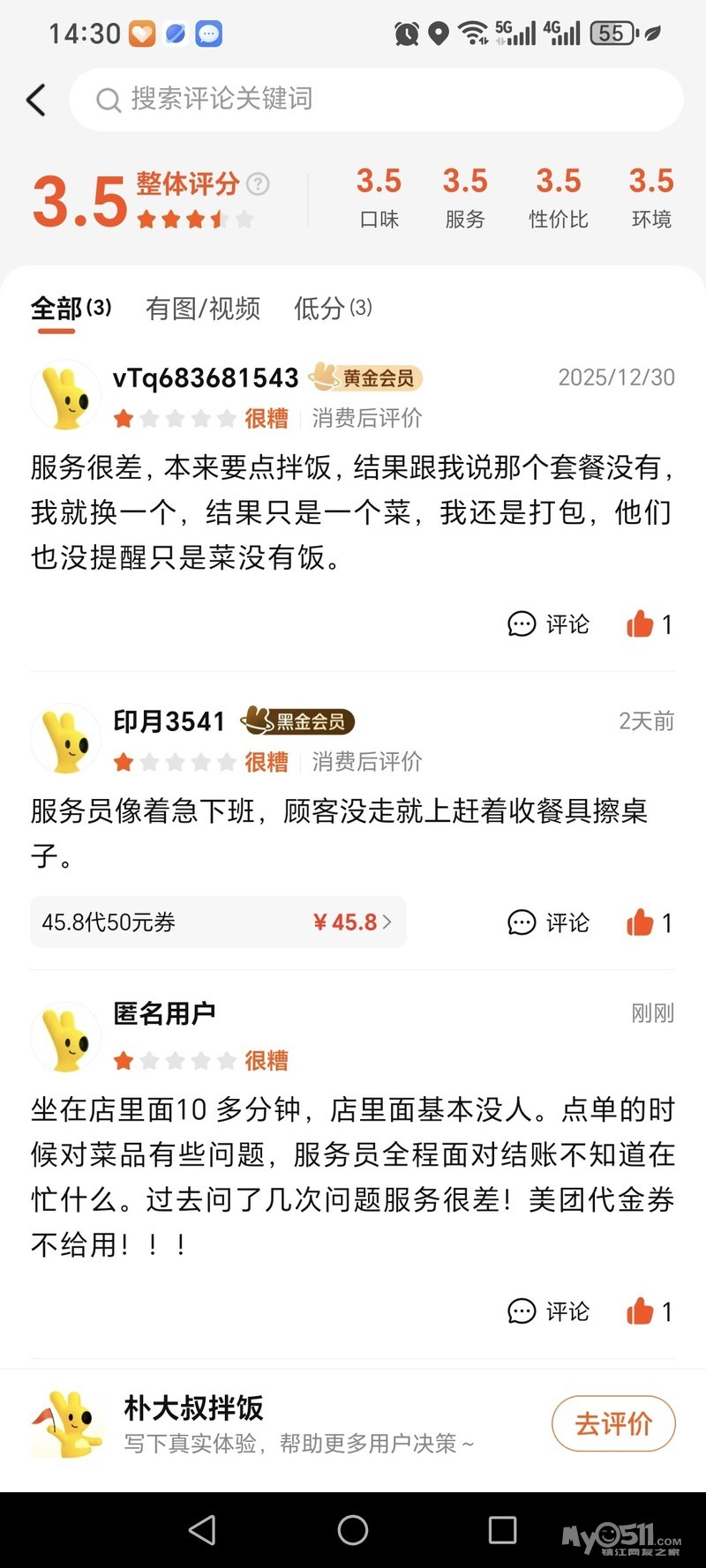This screenshot has width=706, height=1568.
Task: Open the 45.8代50元券 coupon deal
Action: 218,922
